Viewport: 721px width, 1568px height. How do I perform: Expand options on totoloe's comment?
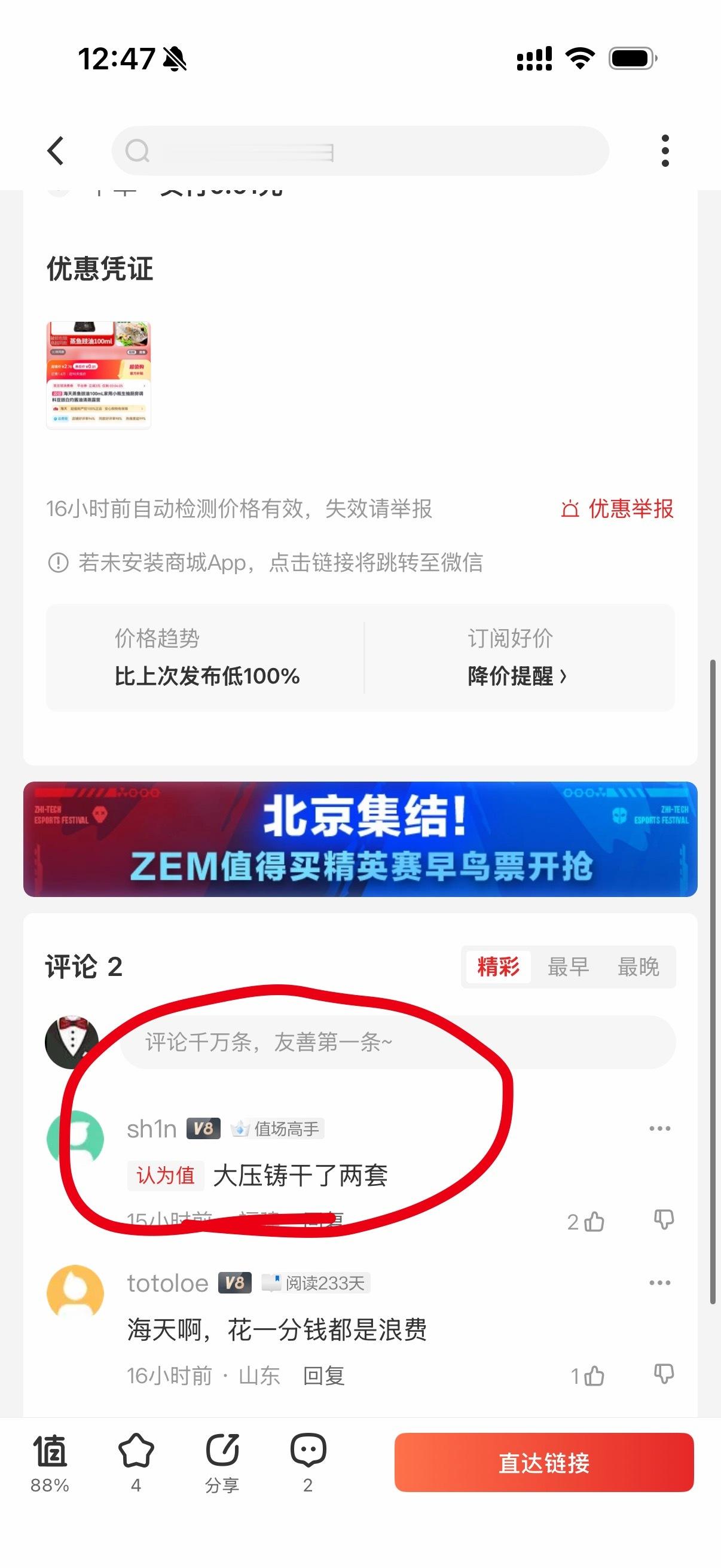click(660, 1282)
